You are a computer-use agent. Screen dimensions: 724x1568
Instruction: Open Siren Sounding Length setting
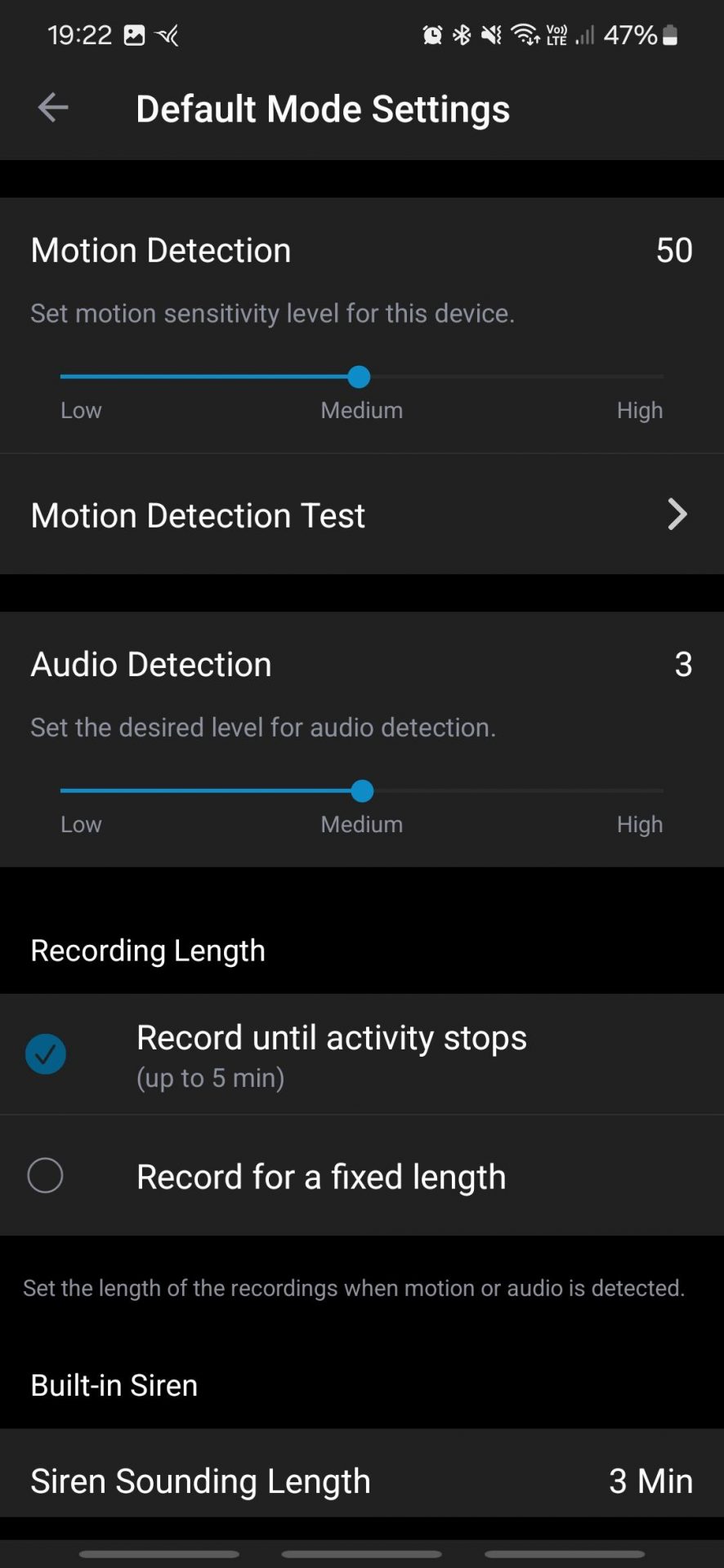coord(362,1481)
